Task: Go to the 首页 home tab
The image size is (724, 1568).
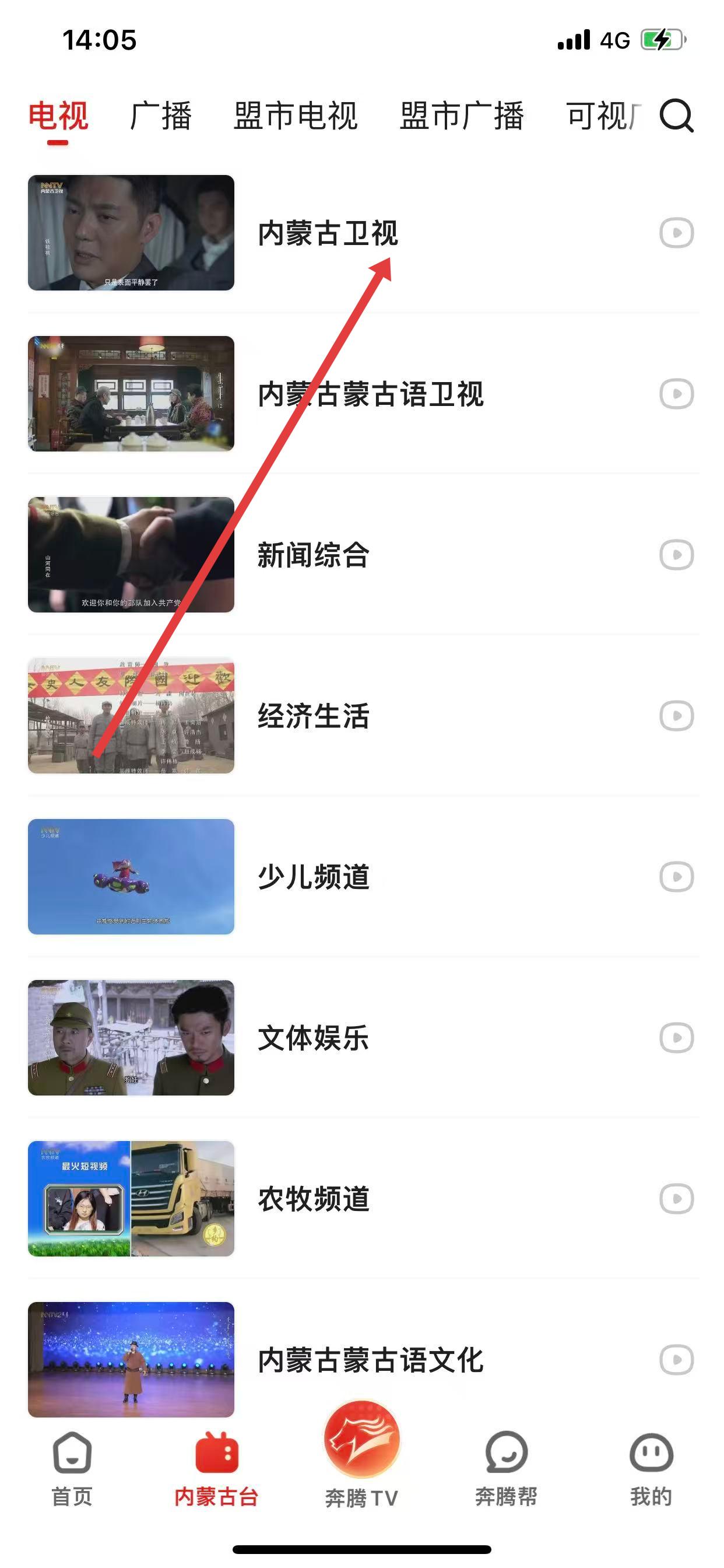Action: tap(72, 1468)
